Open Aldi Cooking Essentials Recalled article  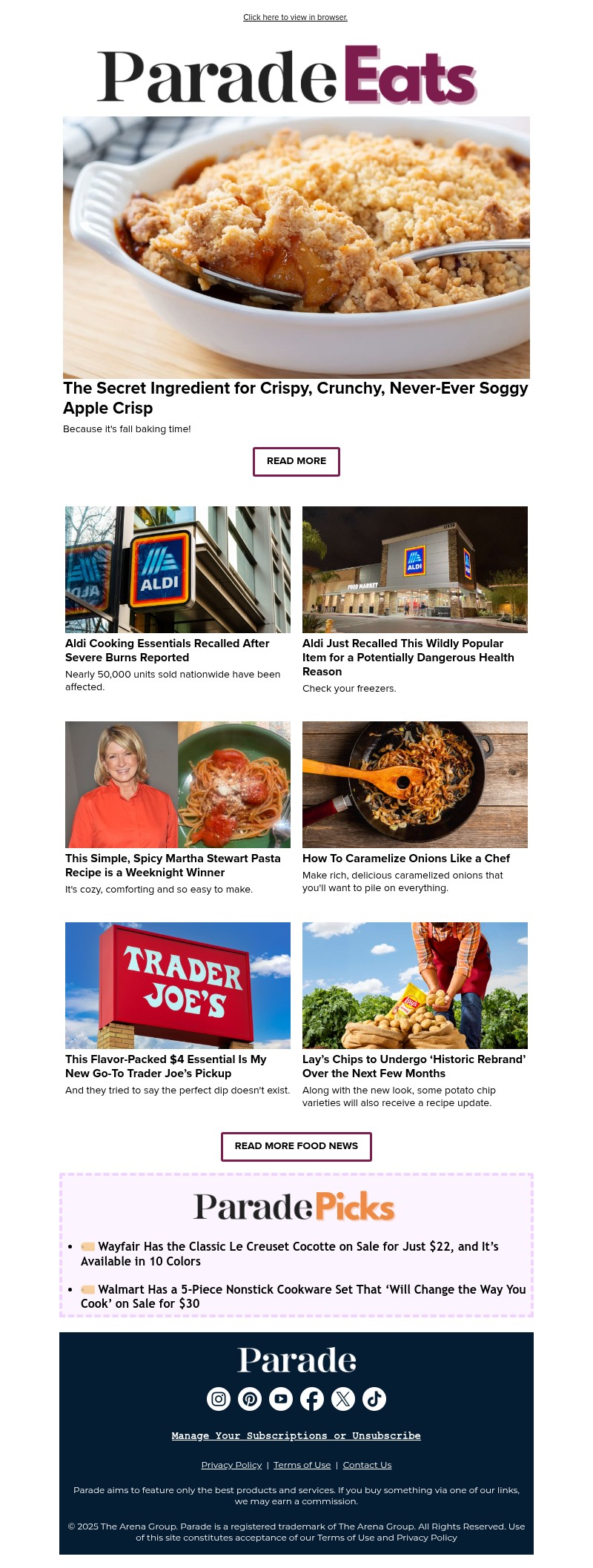point(168,650)
